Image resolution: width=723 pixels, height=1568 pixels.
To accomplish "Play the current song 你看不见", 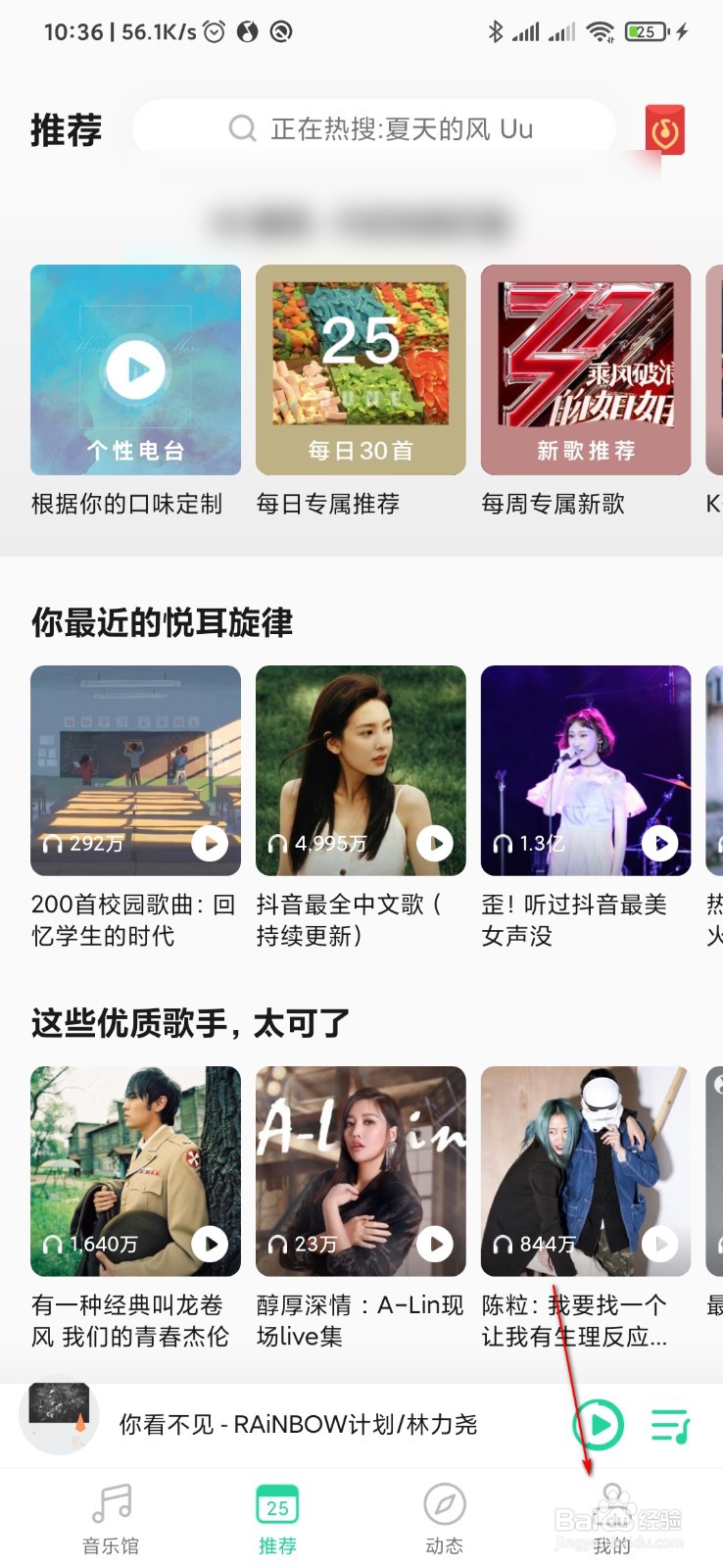I will pyautogui.click(x=598, y=1424).
